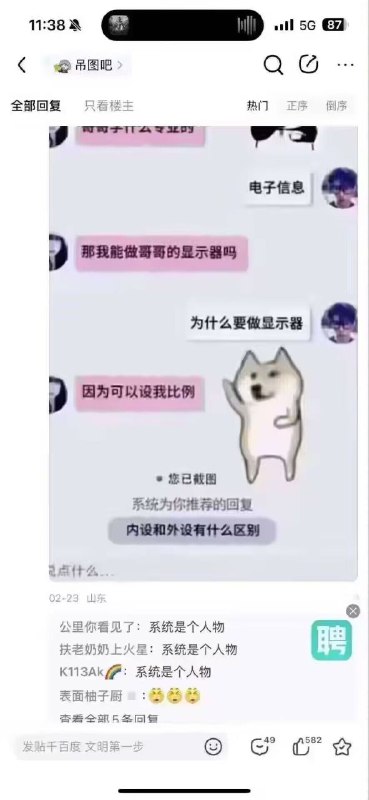Bookmark the post with the star icon
Screen dimensions: 369x800
[x=342, y=747]
